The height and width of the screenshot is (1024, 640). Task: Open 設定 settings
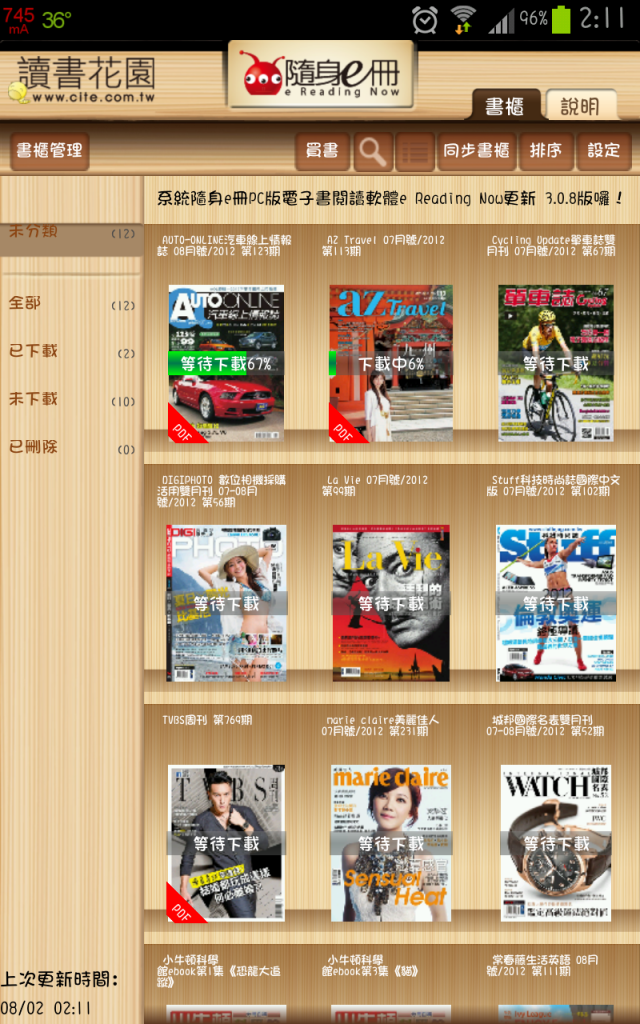coord(604,151)
